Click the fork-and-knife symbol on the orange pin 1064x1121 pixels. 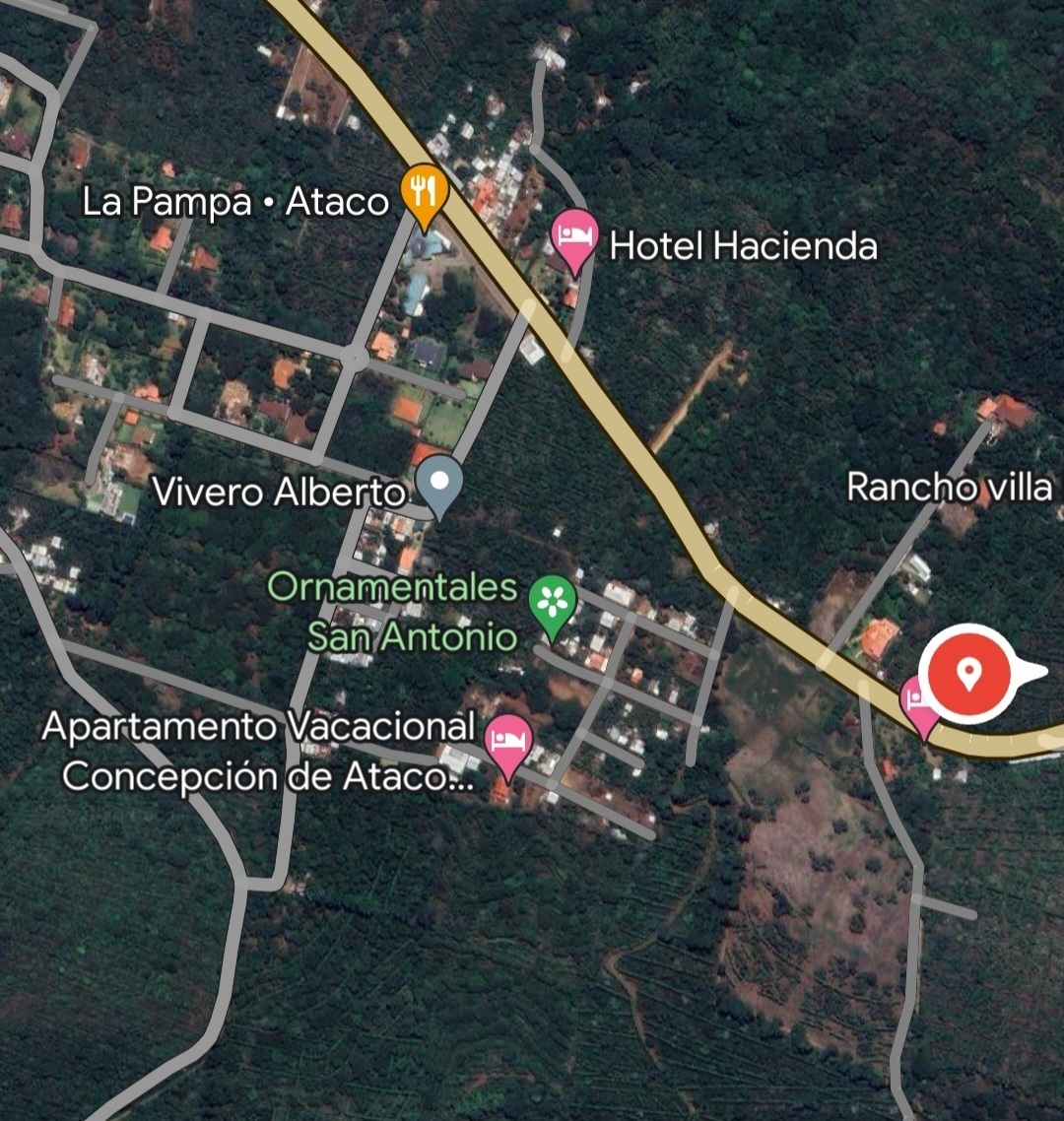pyautogui.click(x=422, y=192)
